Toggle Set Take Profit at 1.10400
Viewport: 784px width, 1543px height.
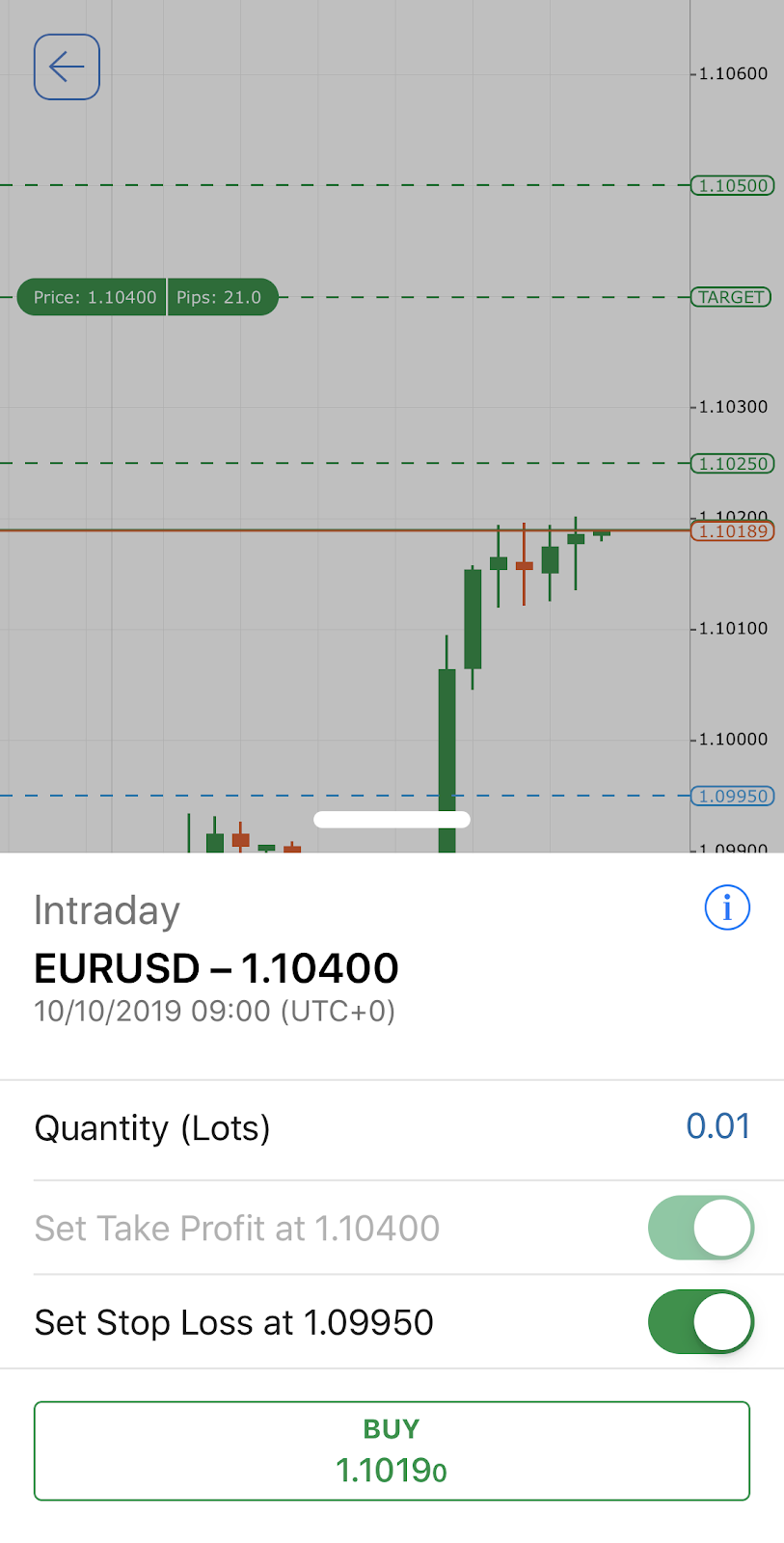coord(700,1228)
